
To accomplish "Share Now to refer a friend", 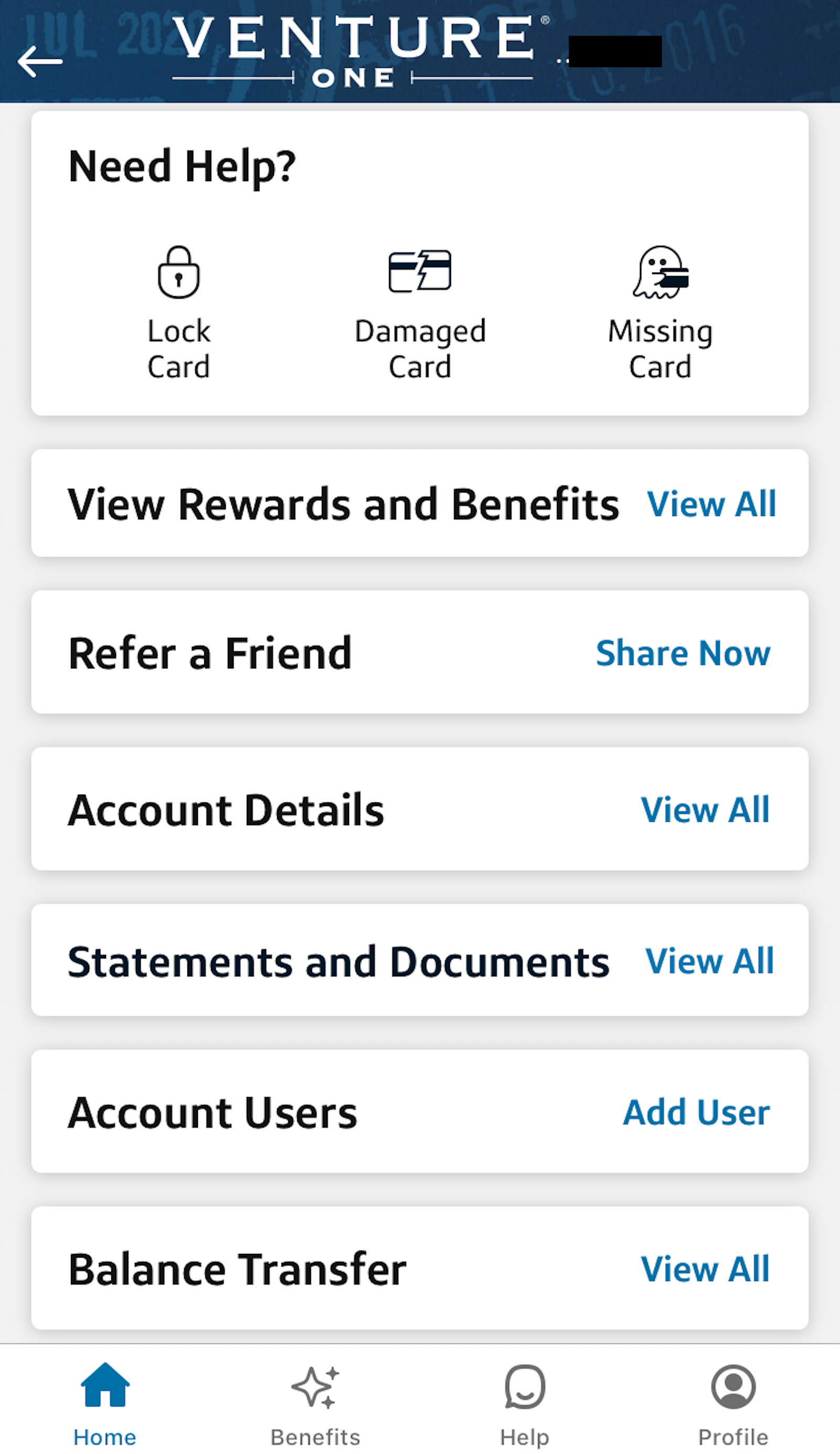I will pyautogui.click(x=682, y=653).
